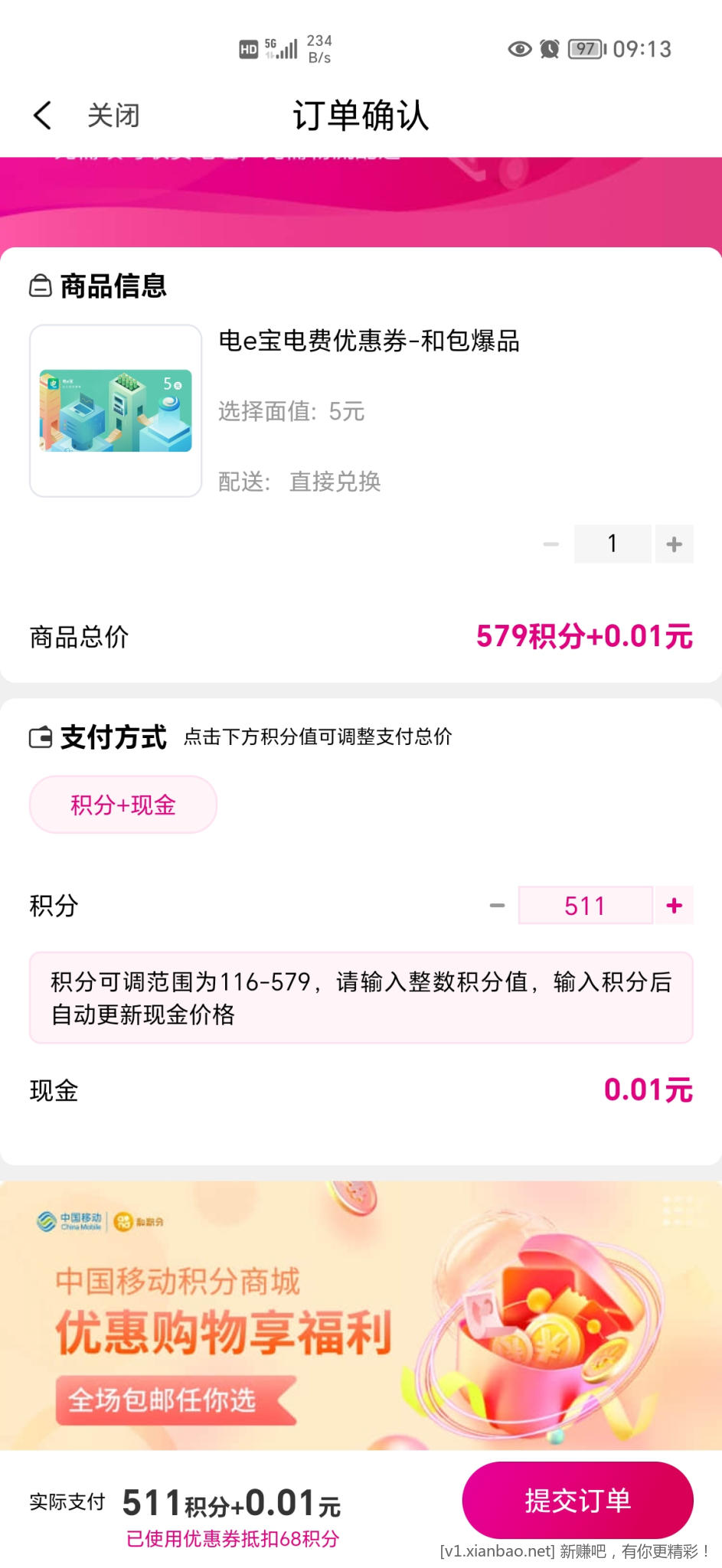
Task: Submit the order via 提交订单
Action: tap(577, 1501)
